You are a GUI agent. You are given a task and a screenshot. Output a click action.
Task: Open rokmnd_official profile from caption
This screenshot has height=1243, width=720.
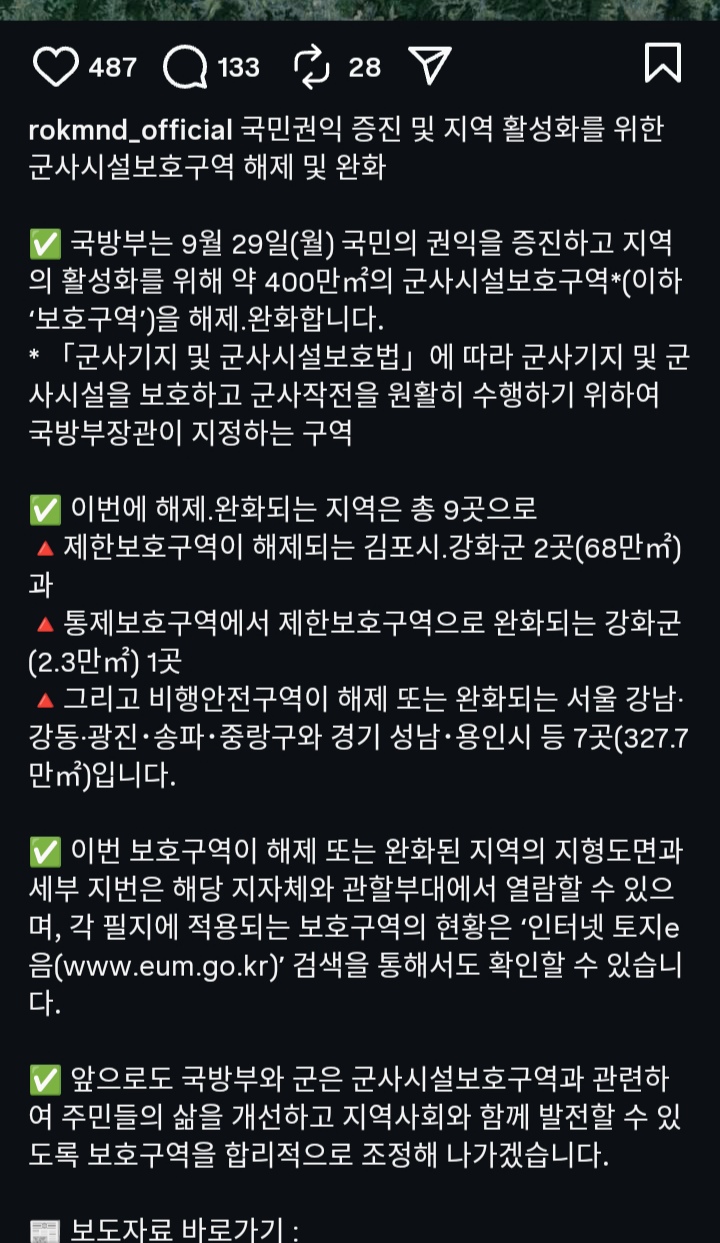(131, 129)
